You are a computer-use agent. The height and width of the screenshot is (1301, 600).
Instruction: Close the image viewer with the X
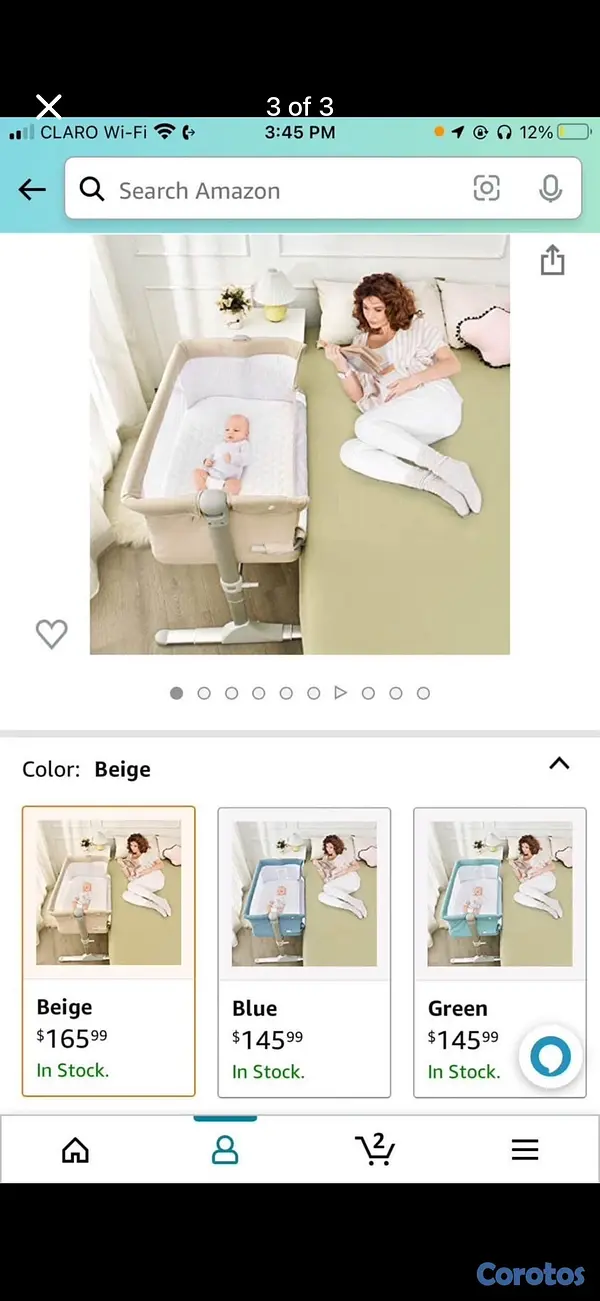click(x=49, y=105)
